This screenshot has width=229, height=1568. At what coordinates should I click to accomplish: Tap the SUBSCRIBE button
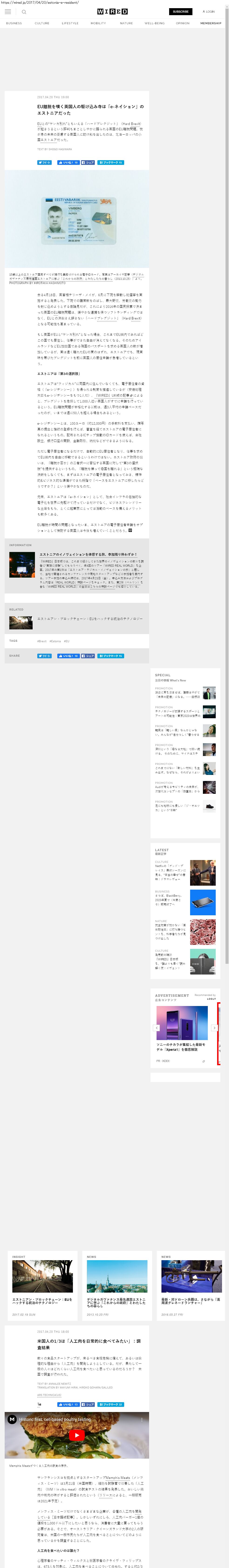click(180, 12)
